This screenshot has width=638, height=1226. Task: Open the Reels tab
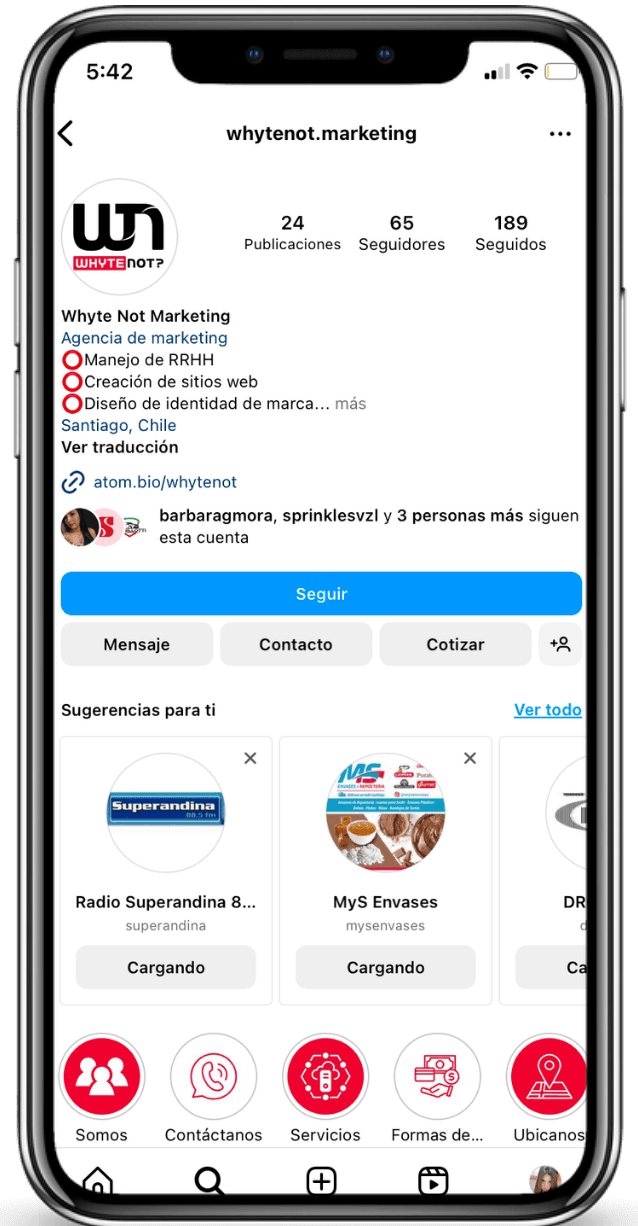coord(433,1181)
